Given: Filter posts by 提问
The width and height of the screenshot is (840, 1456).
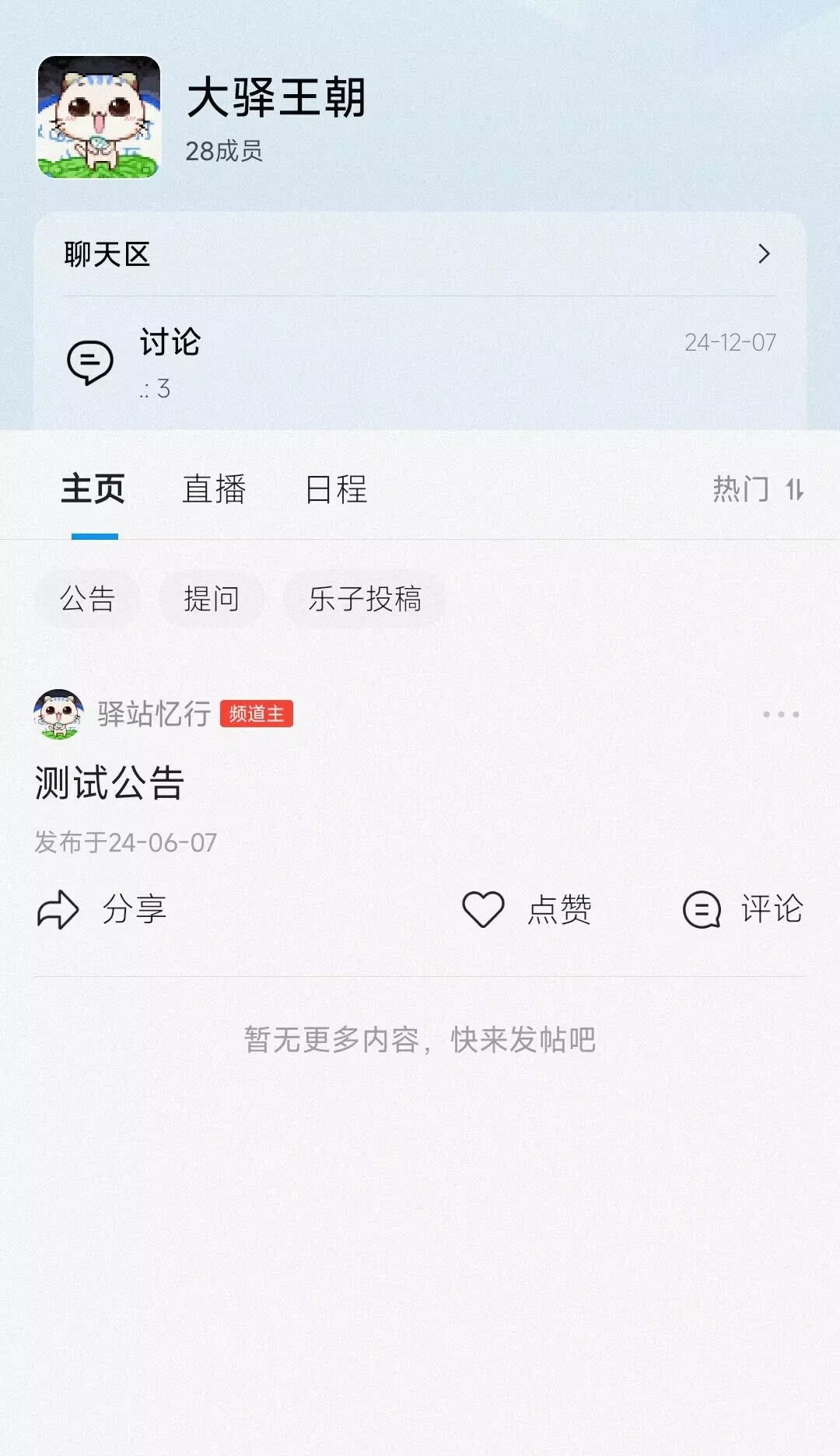Looking at the screenshot, I should [212, 599].
